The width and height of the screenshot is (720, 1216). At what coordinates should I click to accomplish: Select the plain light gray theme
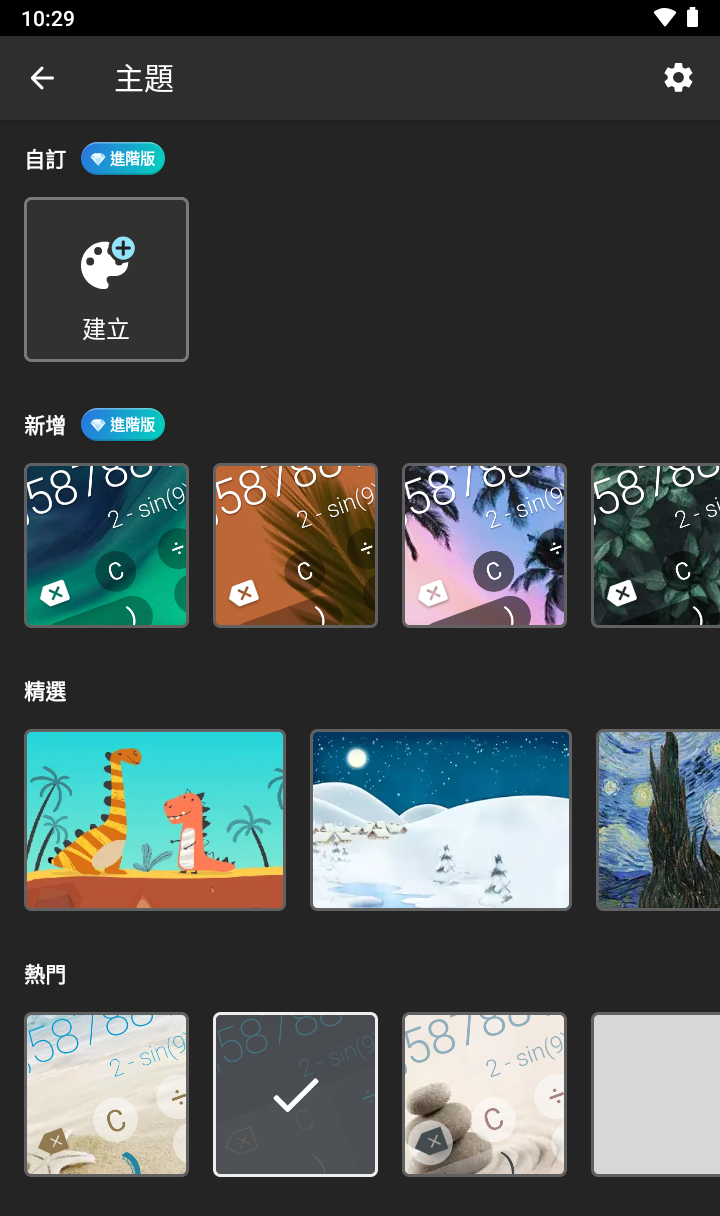coord(656,1095)
